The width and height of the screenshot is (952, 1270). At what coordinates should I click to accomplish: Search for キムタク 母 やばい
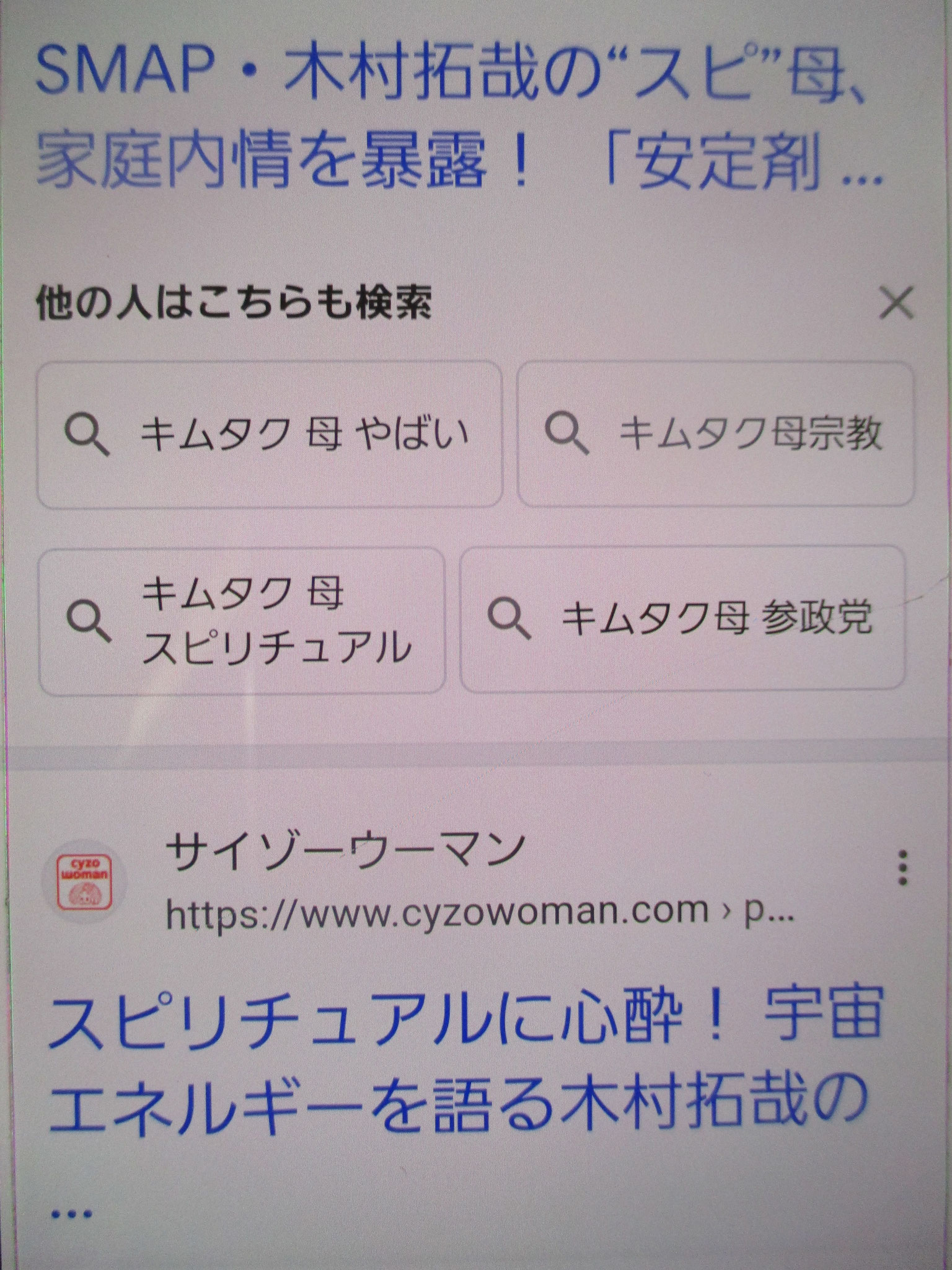(x=269, y=435)
